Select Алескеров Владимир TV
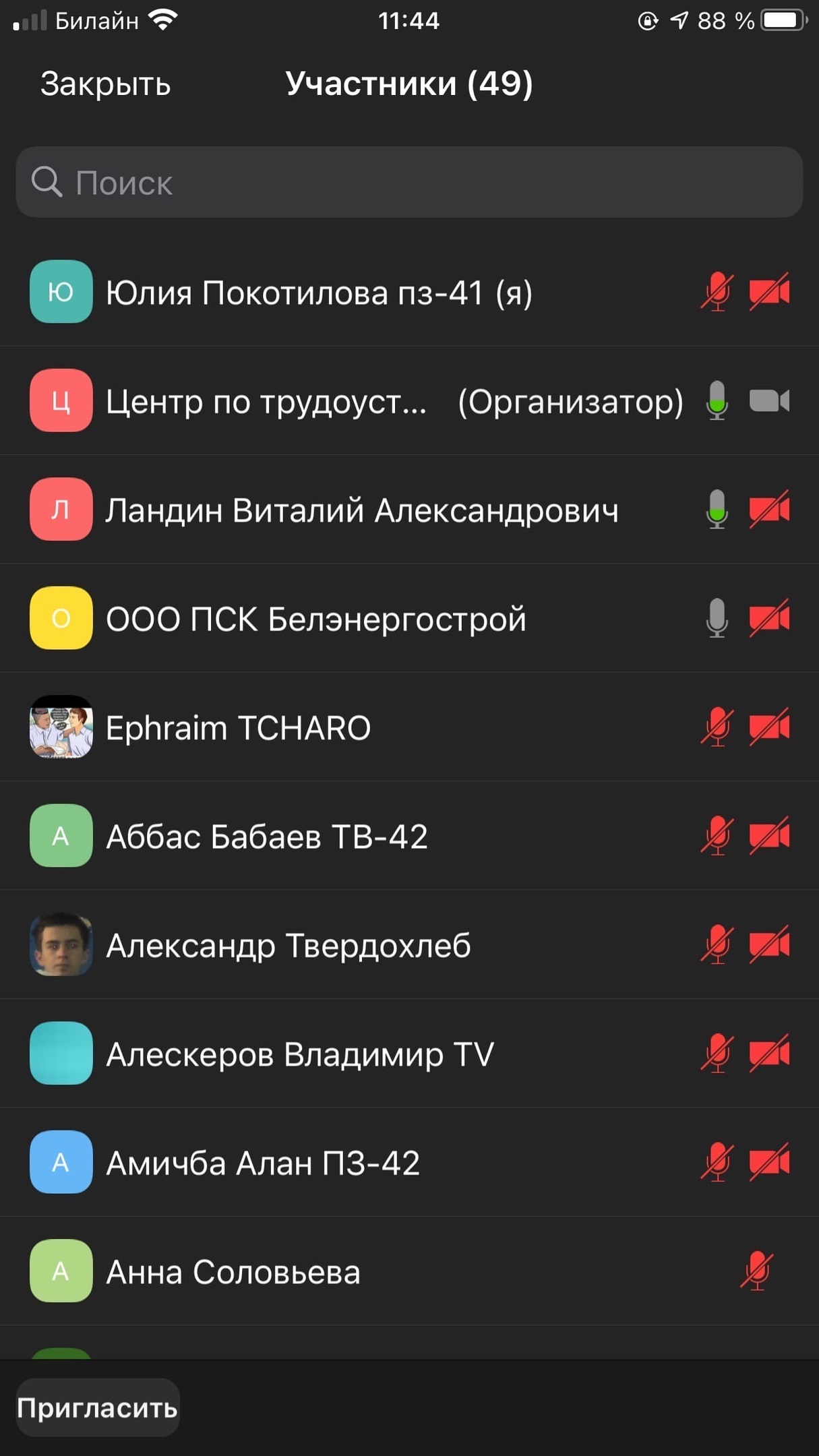Screen dimensions: 819x1456 409,1054
